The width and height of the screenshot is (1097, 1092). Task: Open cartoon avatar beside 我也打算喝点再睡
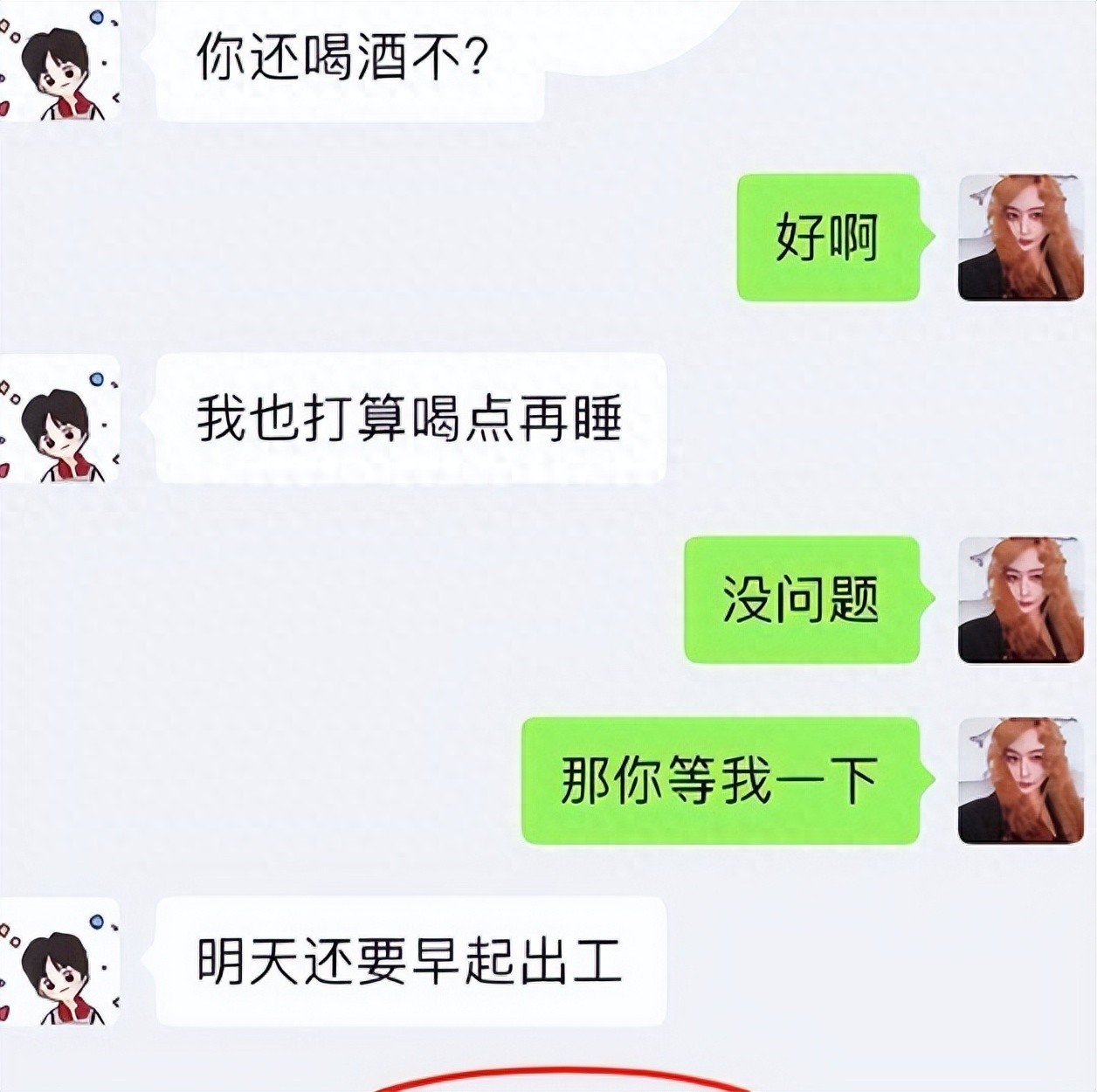61,419
